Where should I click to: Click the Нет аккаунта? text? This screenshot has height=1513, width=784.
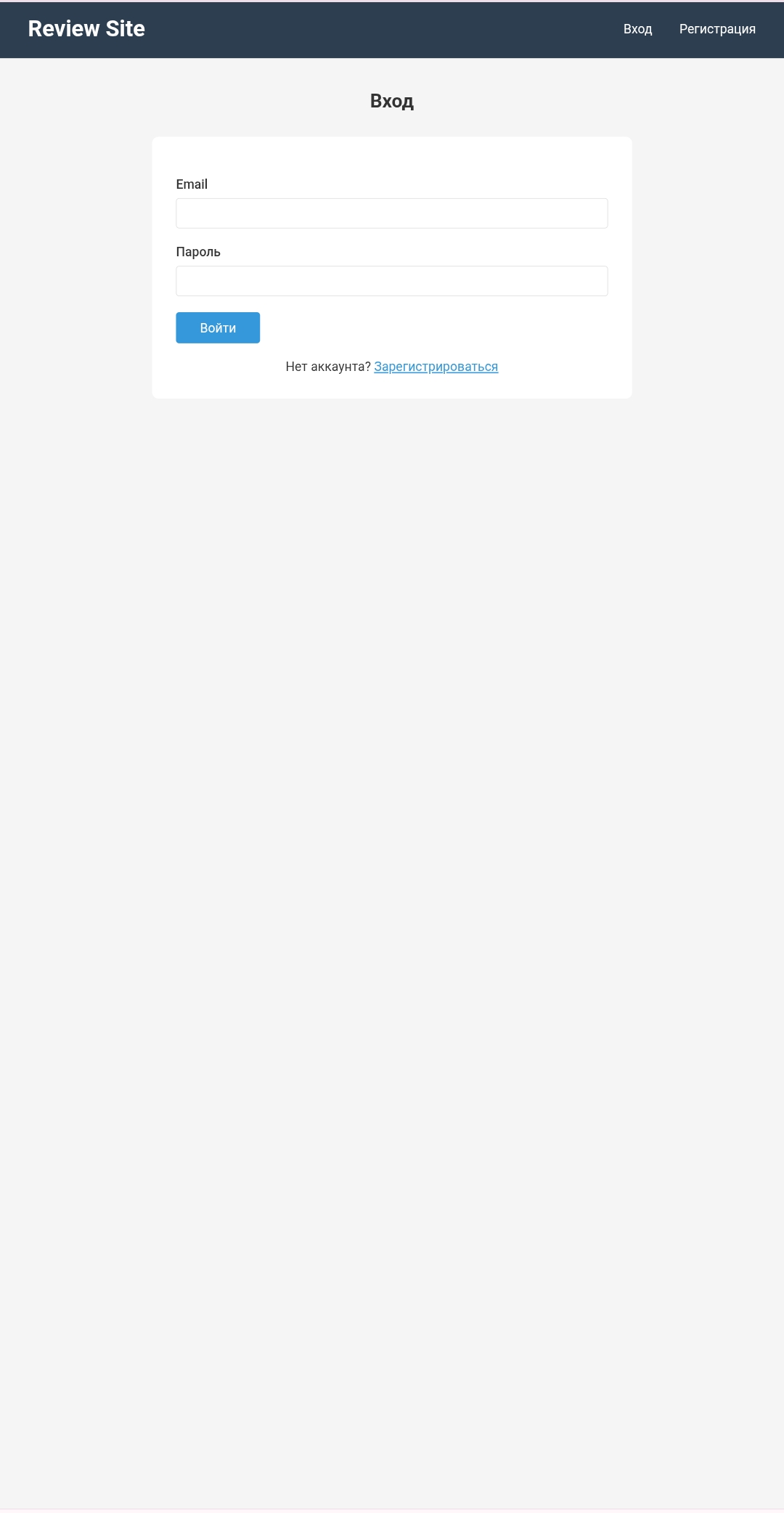(x=327, y=367)
